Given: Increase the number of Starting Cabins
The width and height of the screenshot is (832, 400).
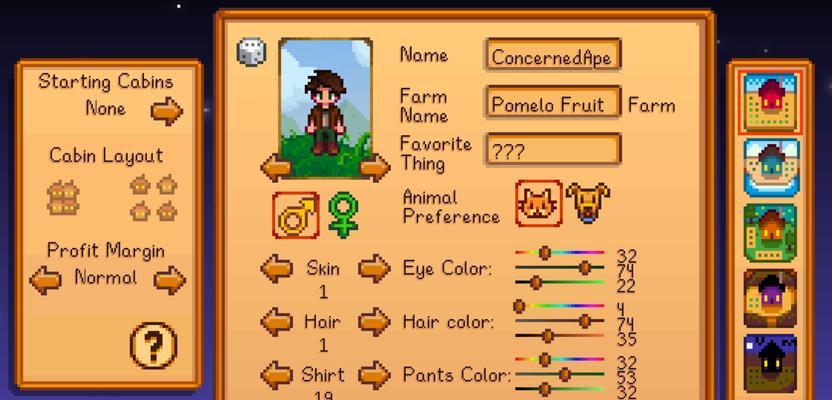Looking at the screenshot, I should click(x=167, y=110).
